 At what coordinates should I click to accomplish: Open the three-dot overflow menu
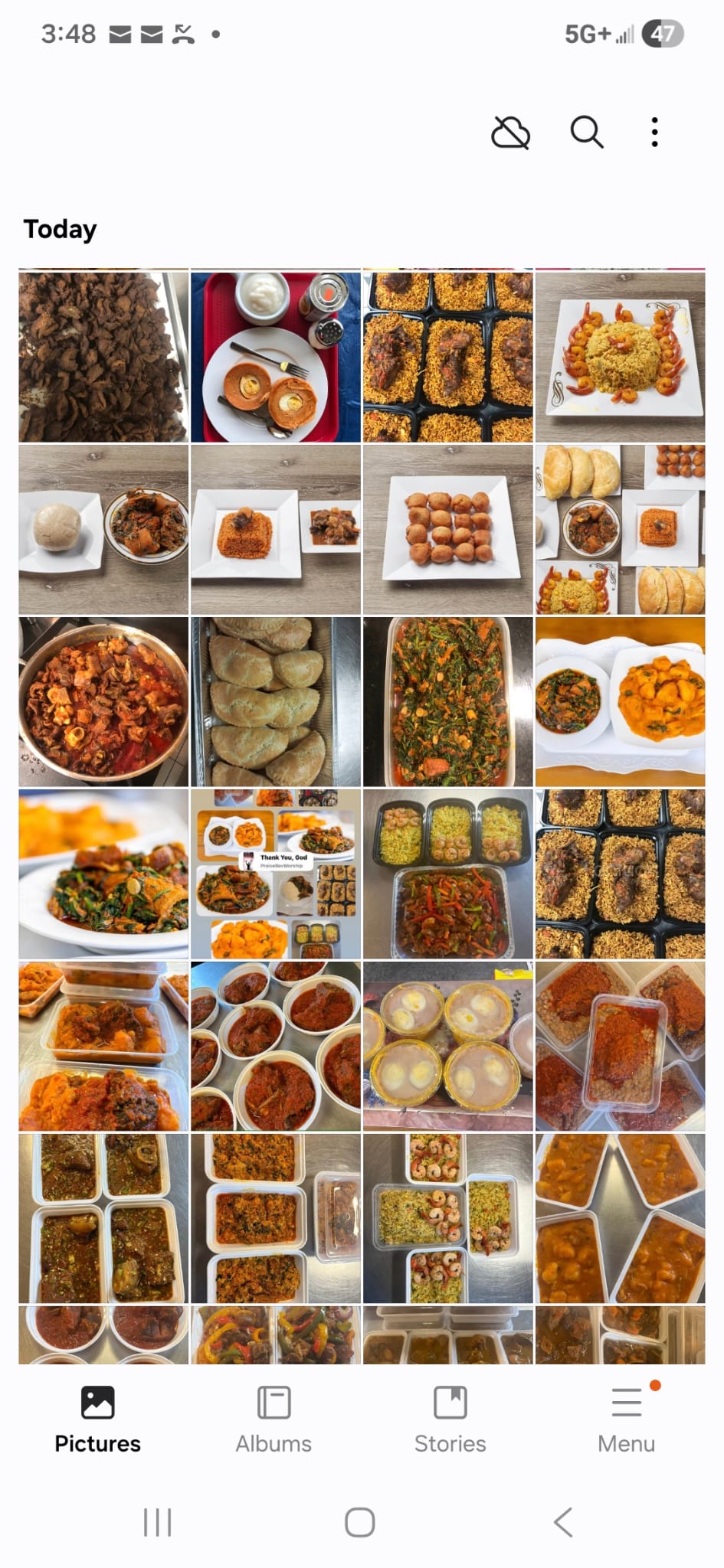click(654, 132)
